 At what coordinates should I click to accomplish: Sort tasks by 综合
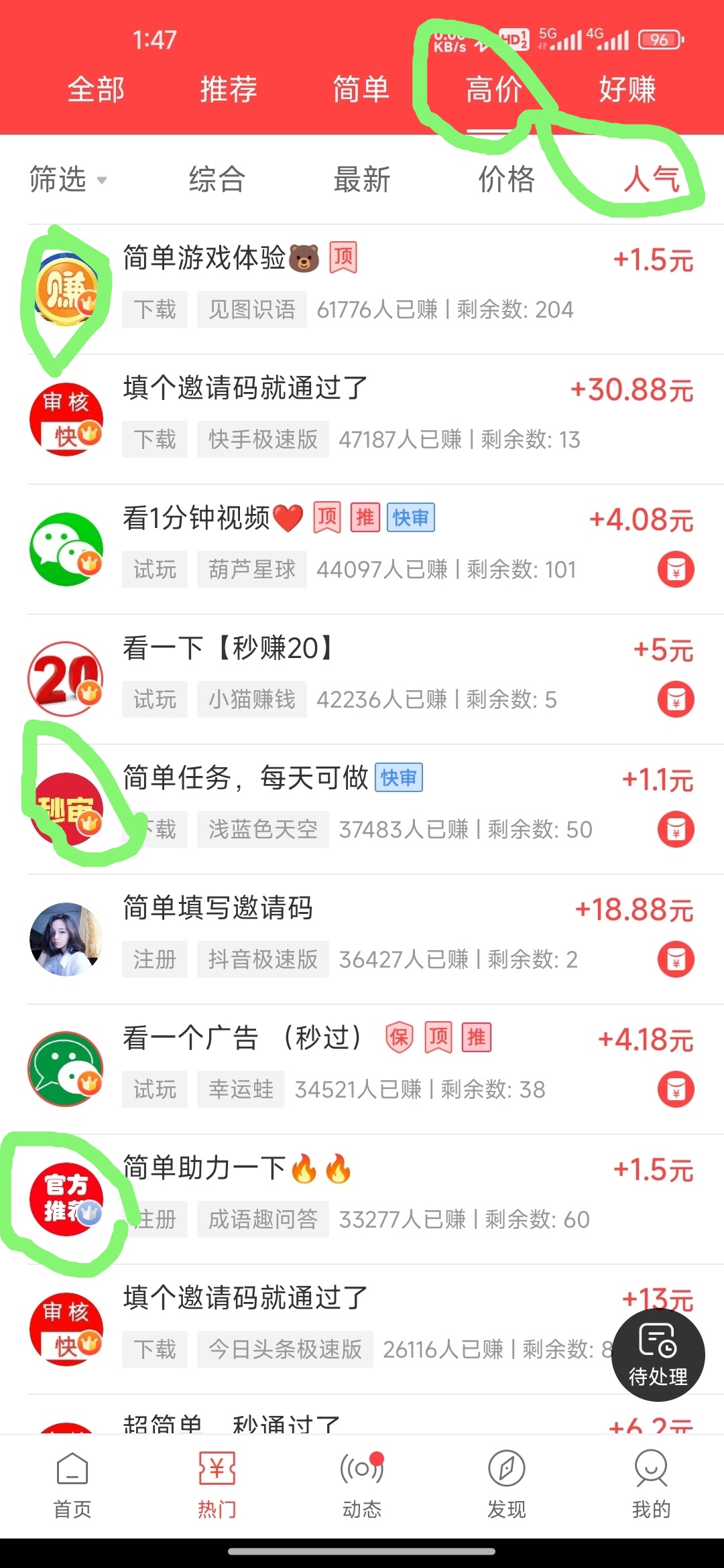pyautogui.click(x=217, y=180)
